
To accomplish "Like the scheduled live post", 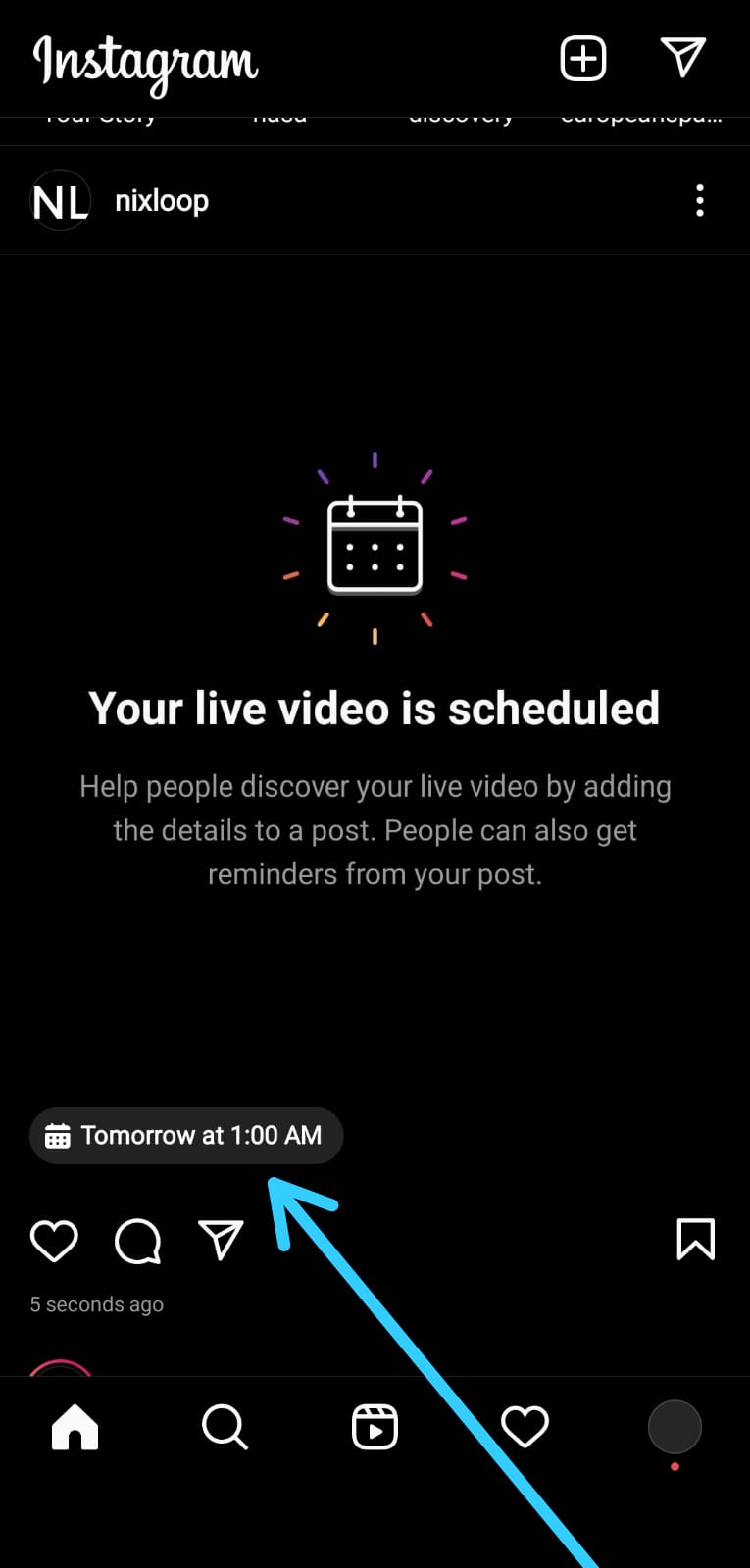I will tap(54, 1241).
